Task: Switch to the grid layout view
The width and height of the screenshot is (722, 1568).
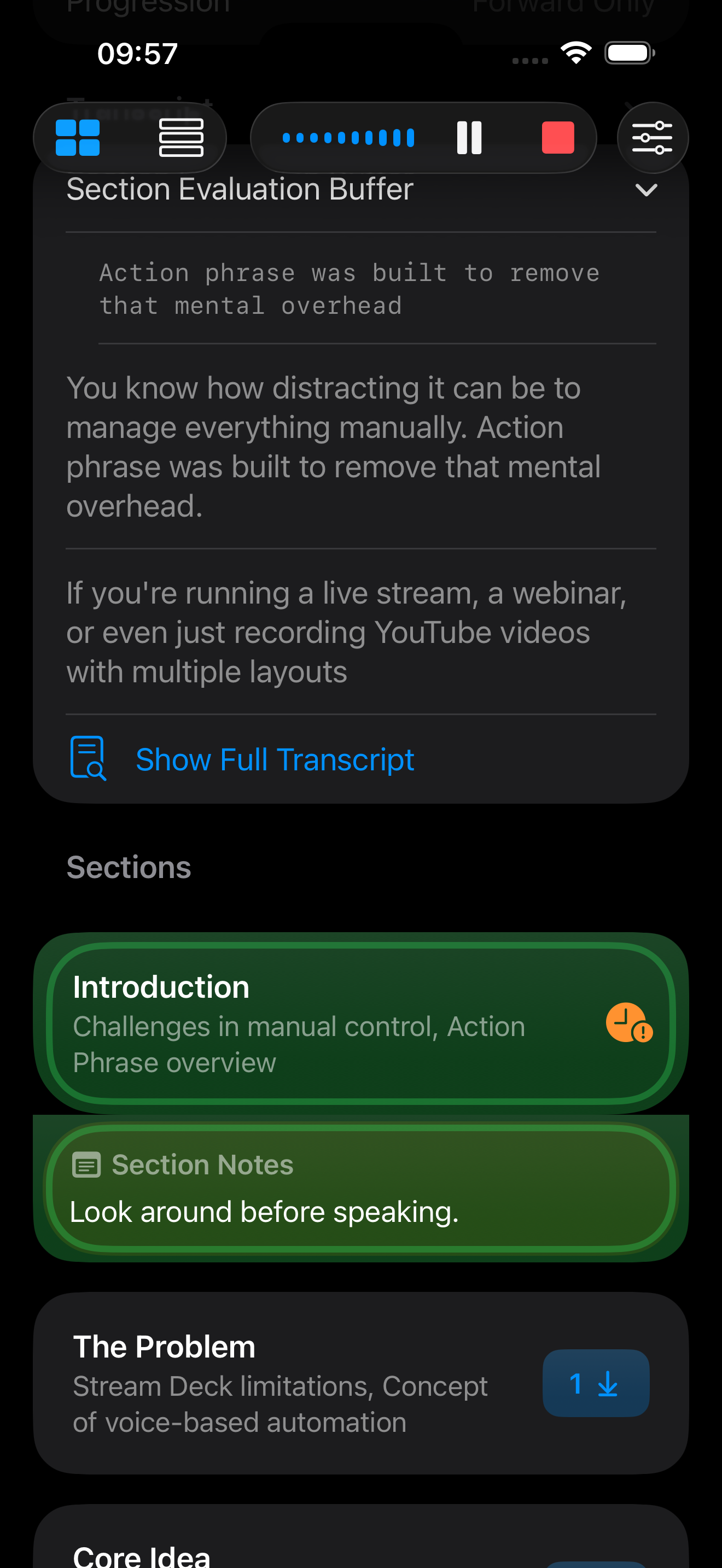Action: pos(77,138)
